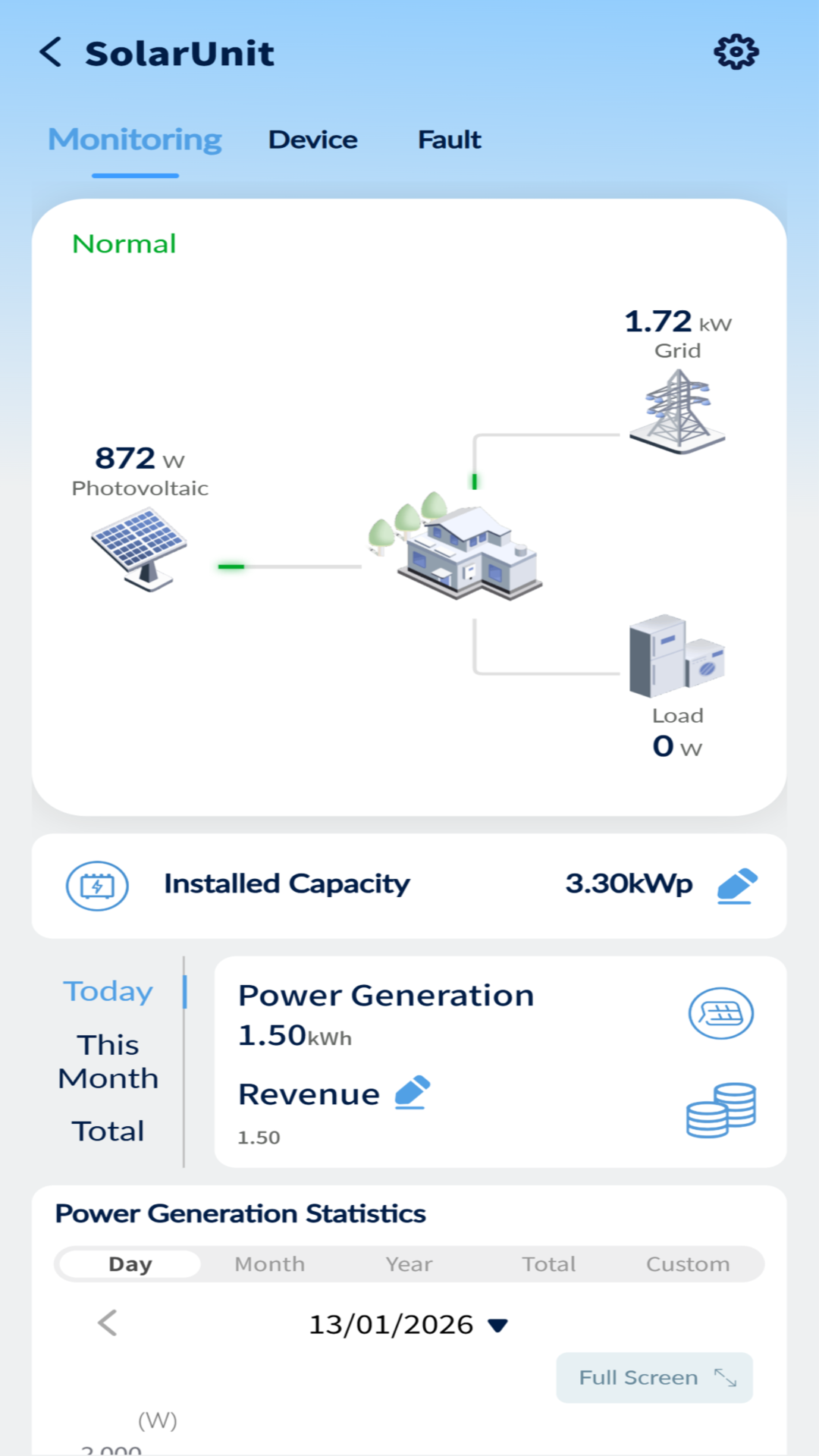Image resolution: width=819 pixels, height=1456 pixels.
Task: Edit the Installed Capacity value
Action: point(737,885)
